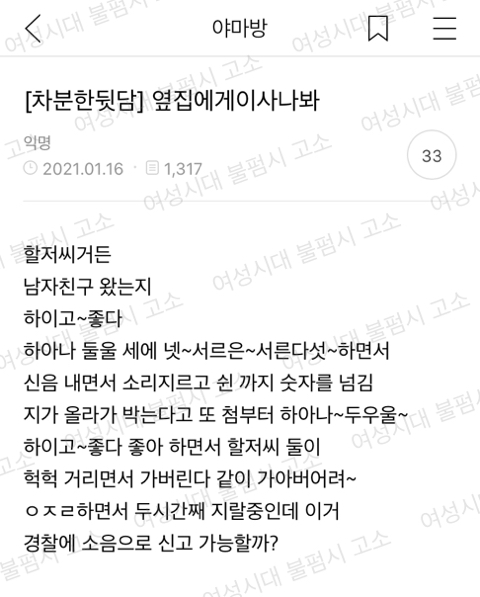Viewport: 480px width, 597px height.
Task: Open the 야마방 board title
Action: 240,28
